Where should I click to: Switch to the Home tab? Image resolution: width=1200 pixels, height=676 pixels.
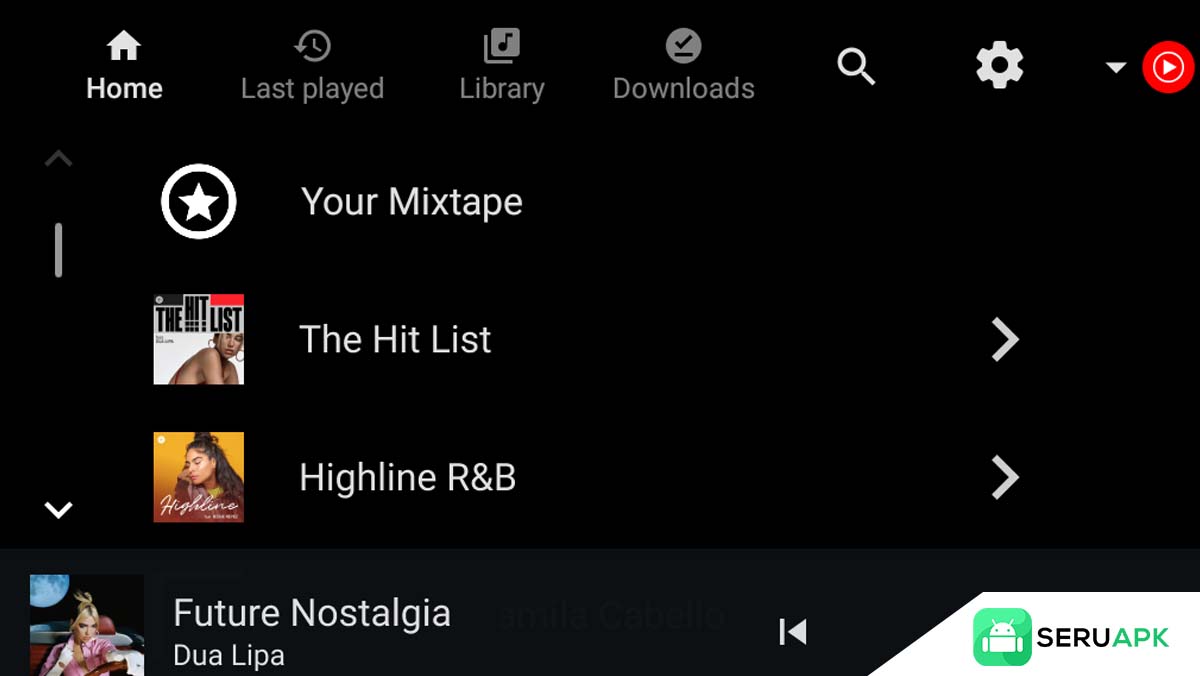tap(124, 67)
